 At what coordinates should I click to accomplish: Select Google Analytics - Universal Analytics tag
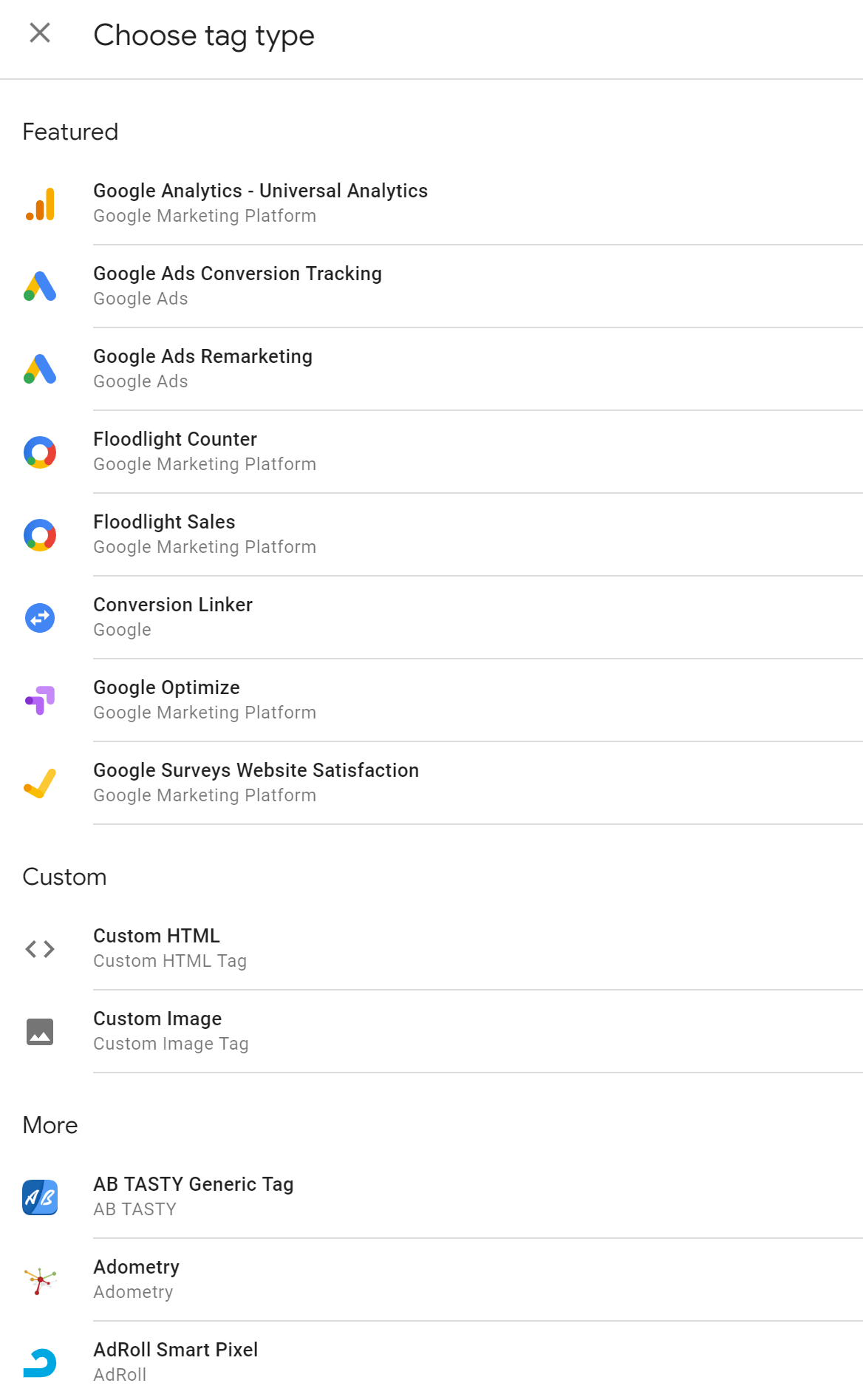click(260, 203)
